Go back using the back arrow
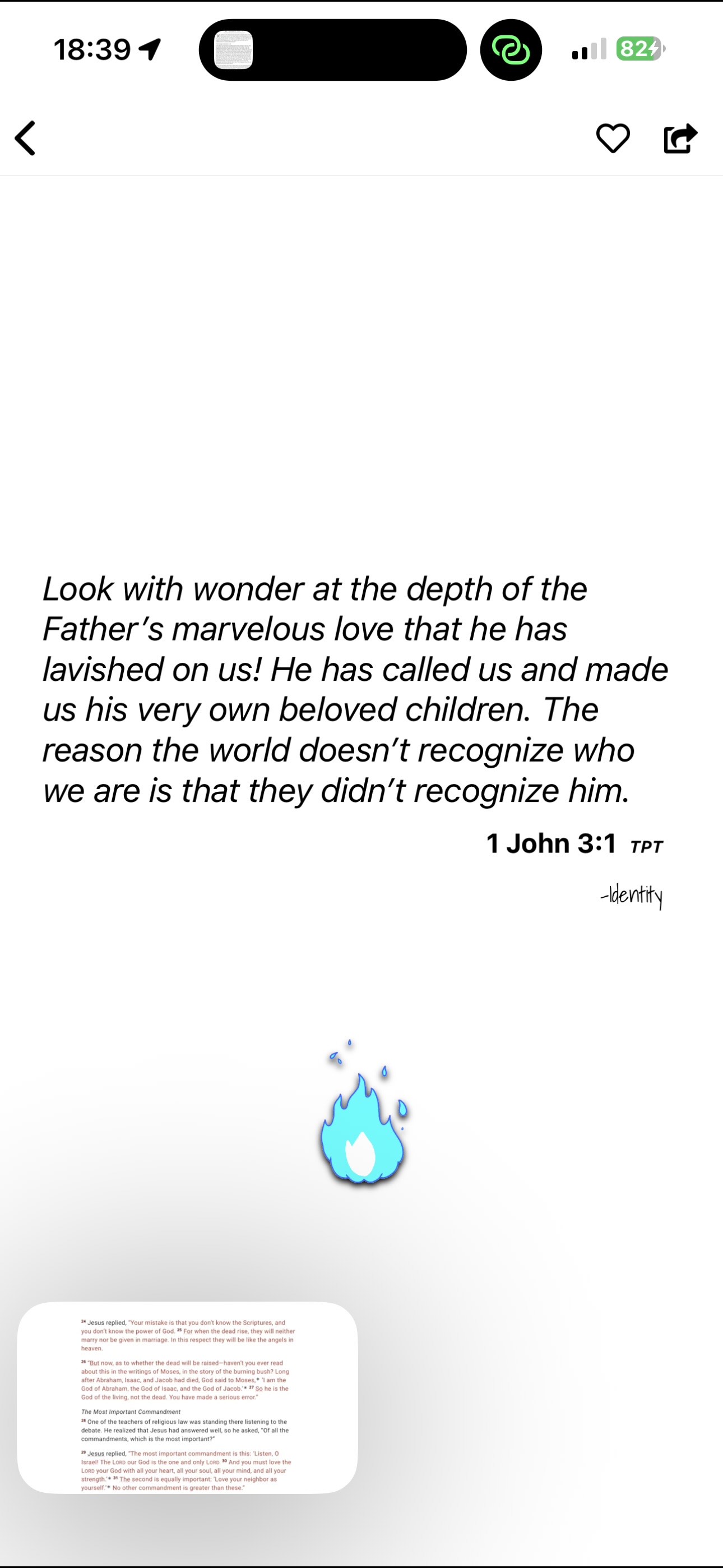Screen dimensions: 723x1568 pyautogui.click(x=26, y=138)
